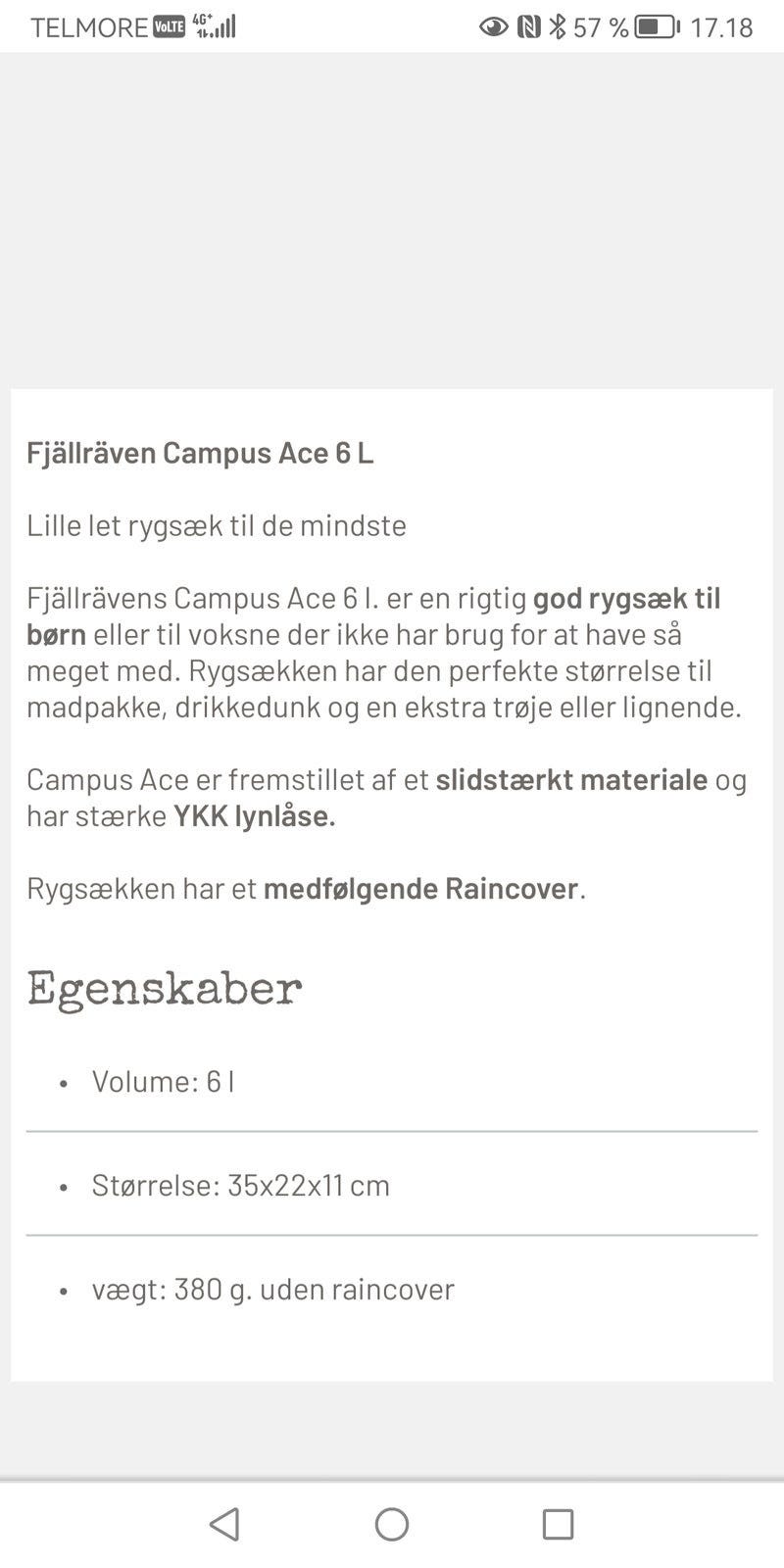Tap the eye comfort icon in status bar
Screen dimensions: 784x1568
[x=493, y=26]
